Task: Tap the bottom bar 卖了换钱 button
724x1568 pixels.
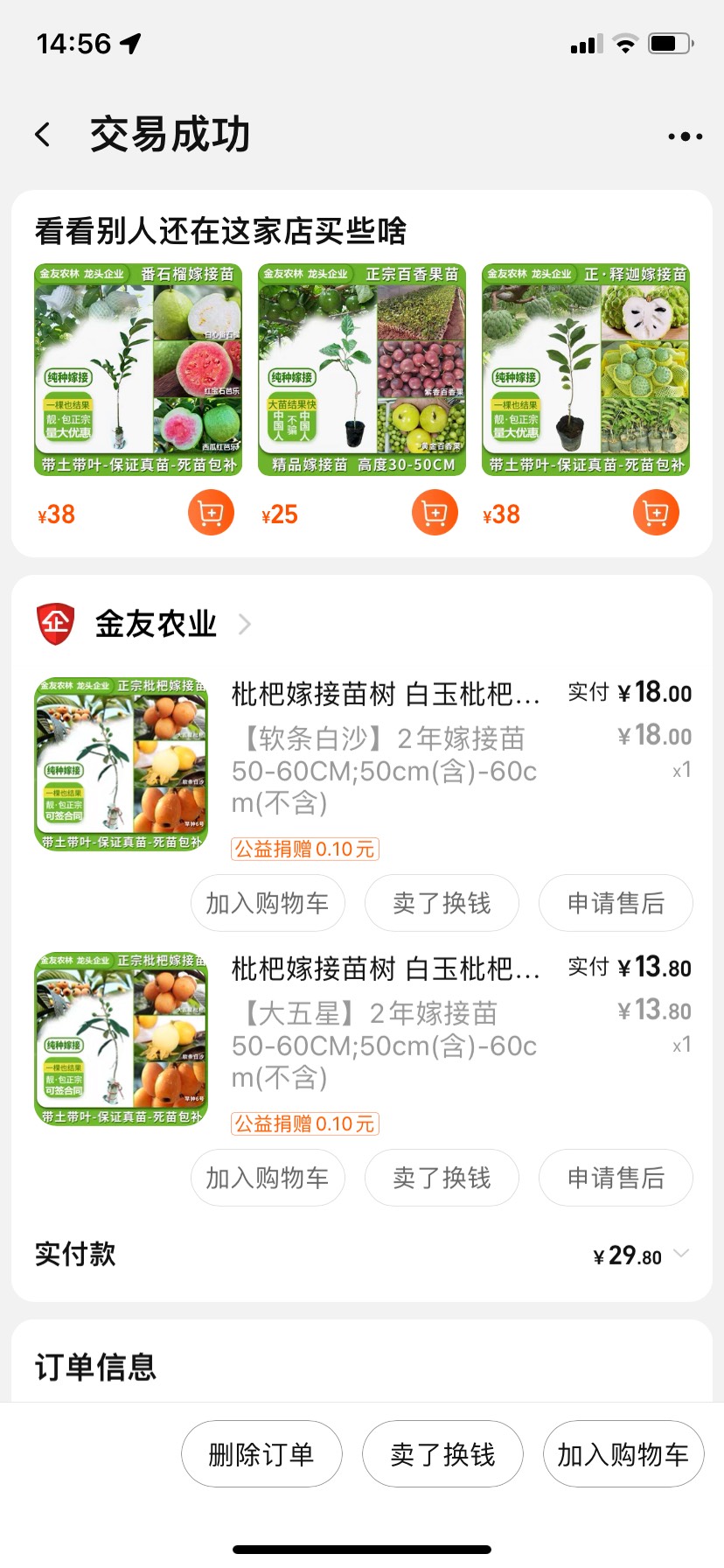Action: (442, 1454)
